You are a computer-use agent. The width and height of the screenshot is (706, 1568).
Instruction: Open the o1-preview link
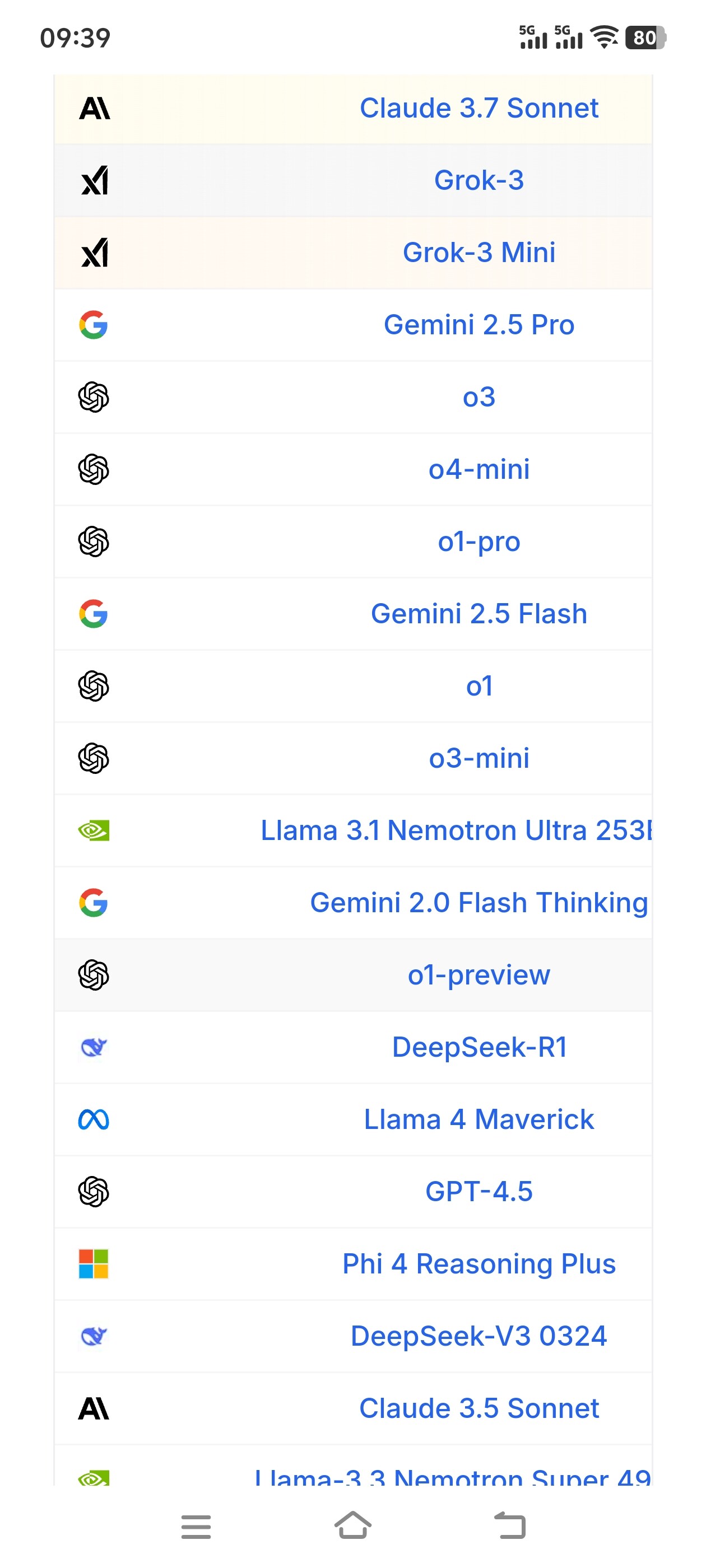(479, 975)
